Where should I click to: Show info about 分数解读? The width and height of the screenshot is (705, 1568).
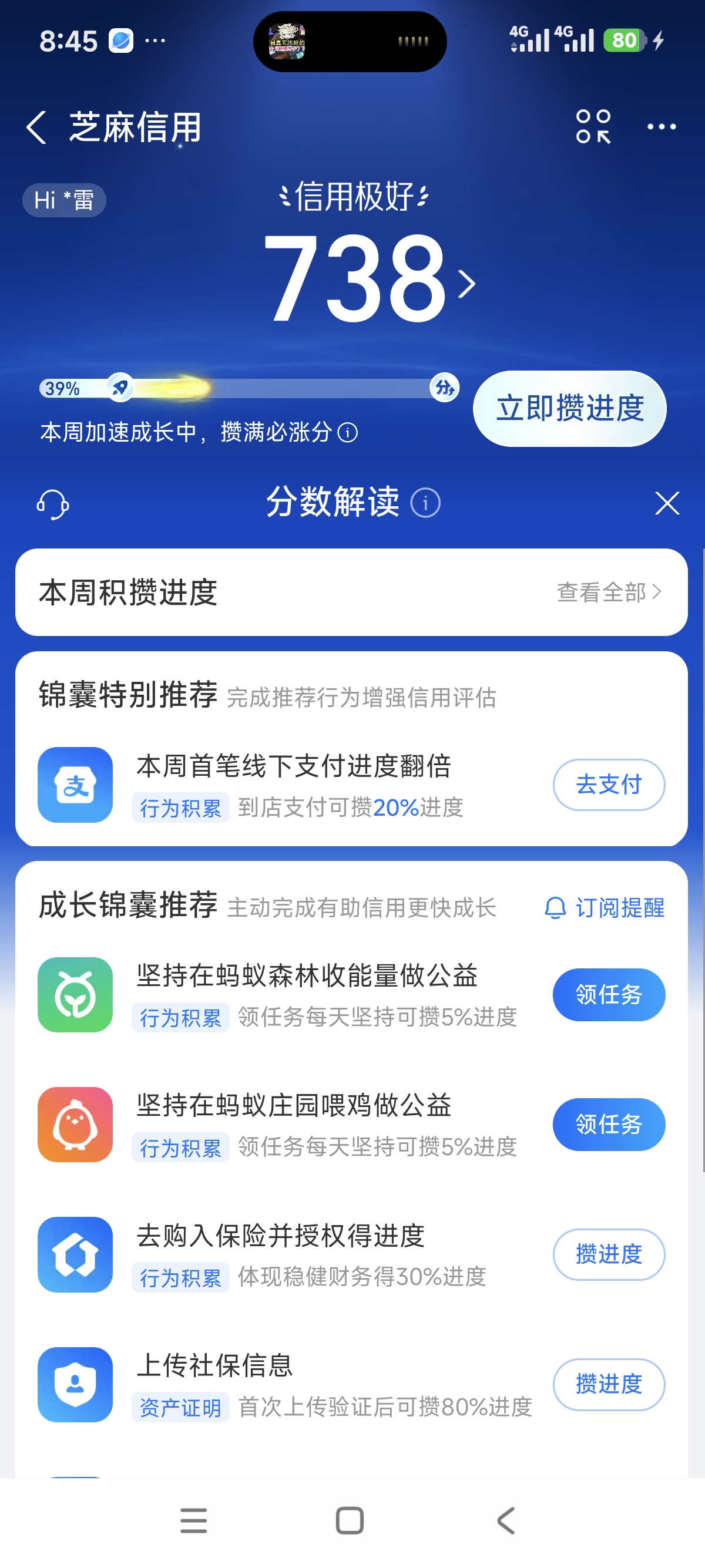click(425, 504)
